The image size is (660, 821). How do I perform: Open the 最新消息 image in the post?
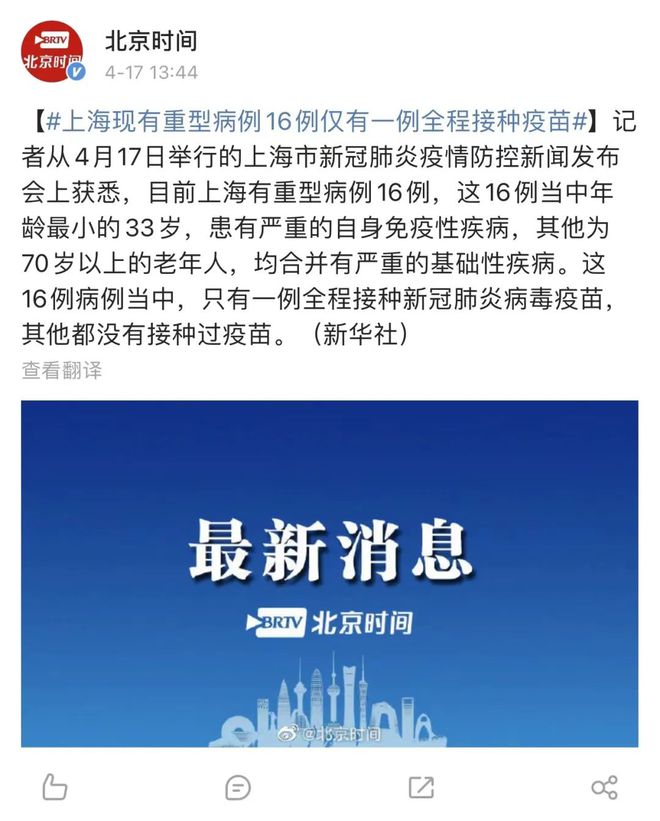pyautogui.click(x=329, y=573)
